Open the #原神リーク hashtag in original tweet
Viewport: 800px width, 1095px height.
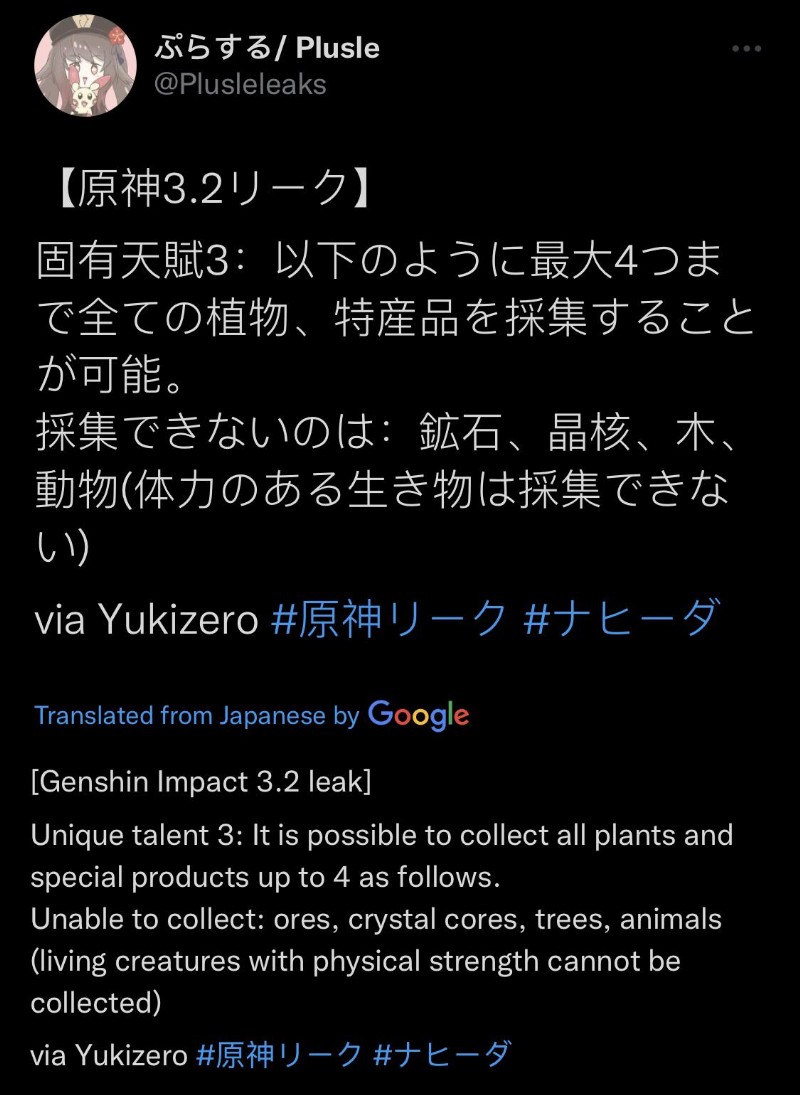pyautogui.click(x=389, y=620)
